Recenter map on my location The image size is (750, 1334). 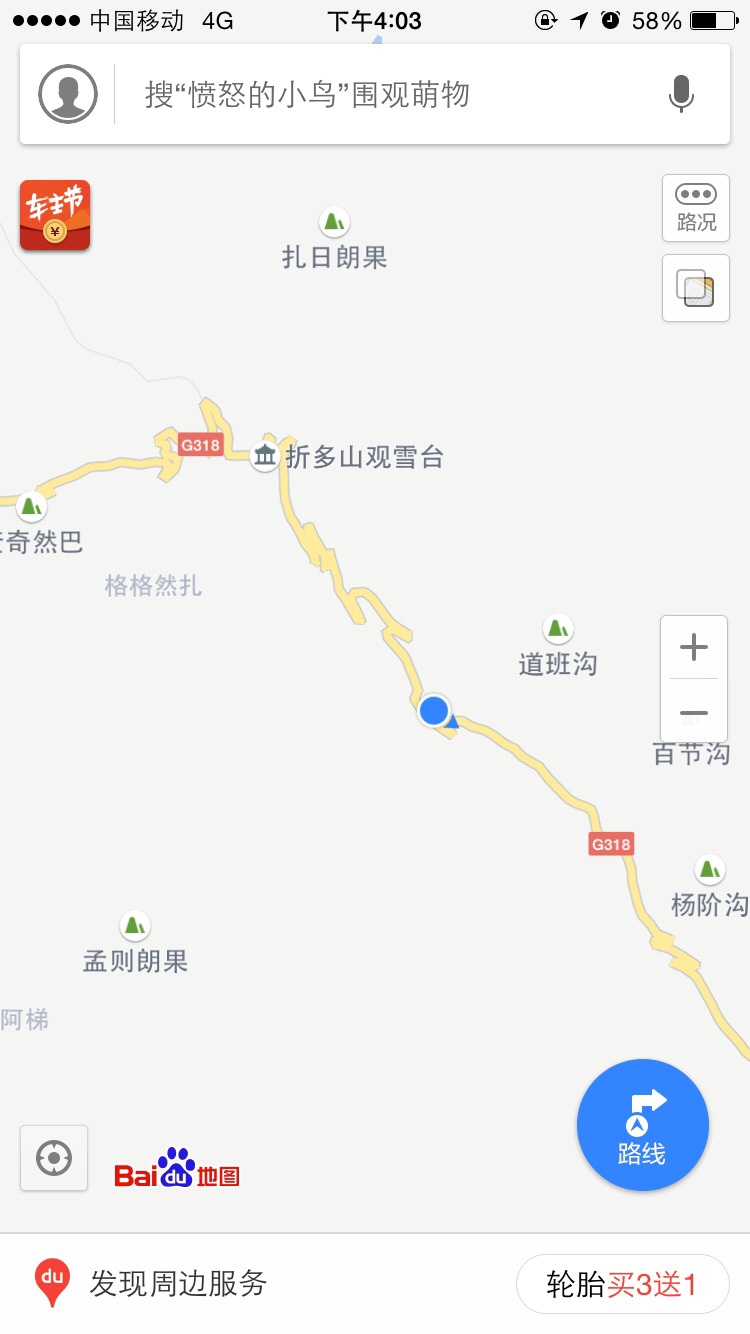pyautogui.click(x=54, y=1159)
